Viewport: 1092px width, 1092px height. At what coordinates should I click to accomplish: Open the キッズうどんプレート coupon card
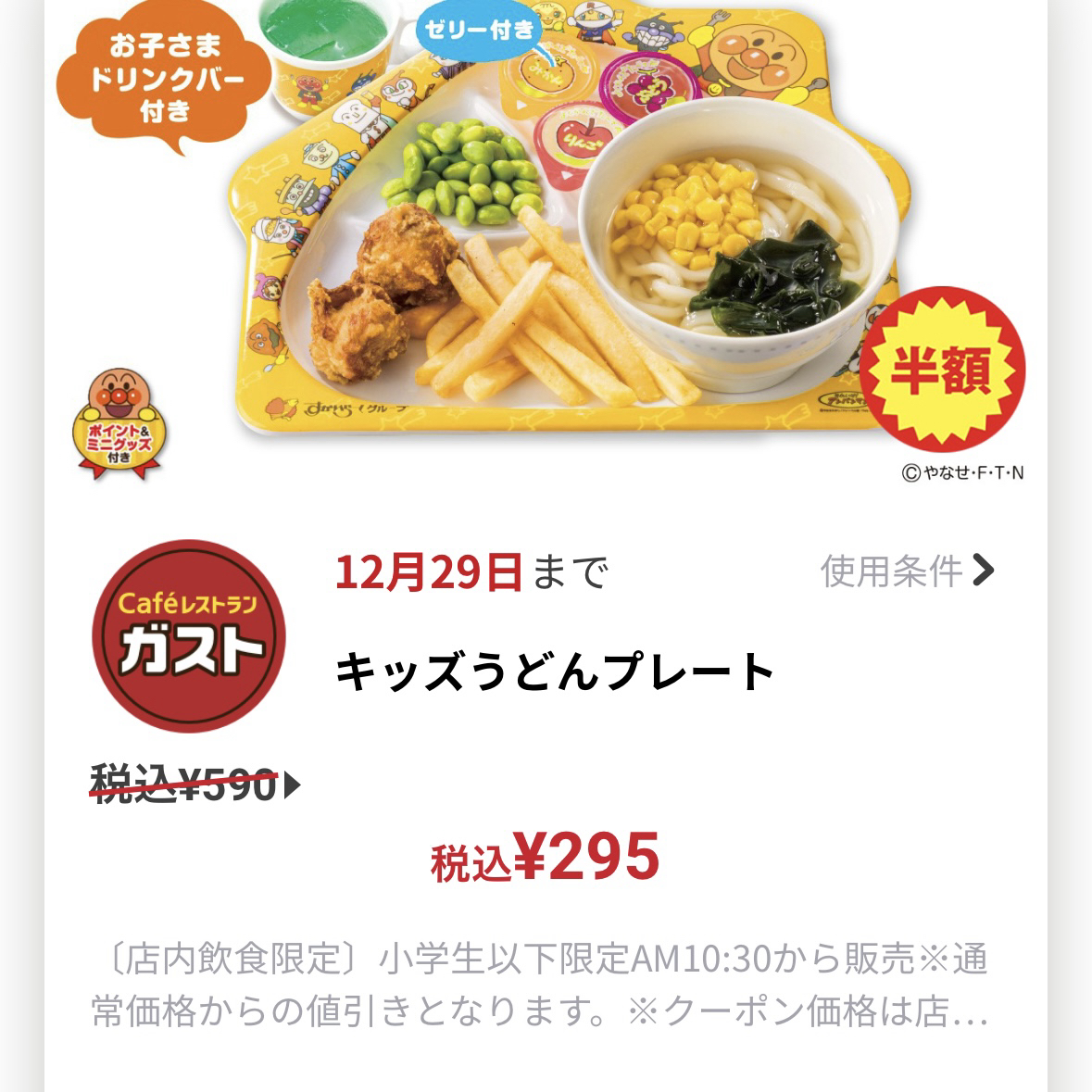(554, 672)
